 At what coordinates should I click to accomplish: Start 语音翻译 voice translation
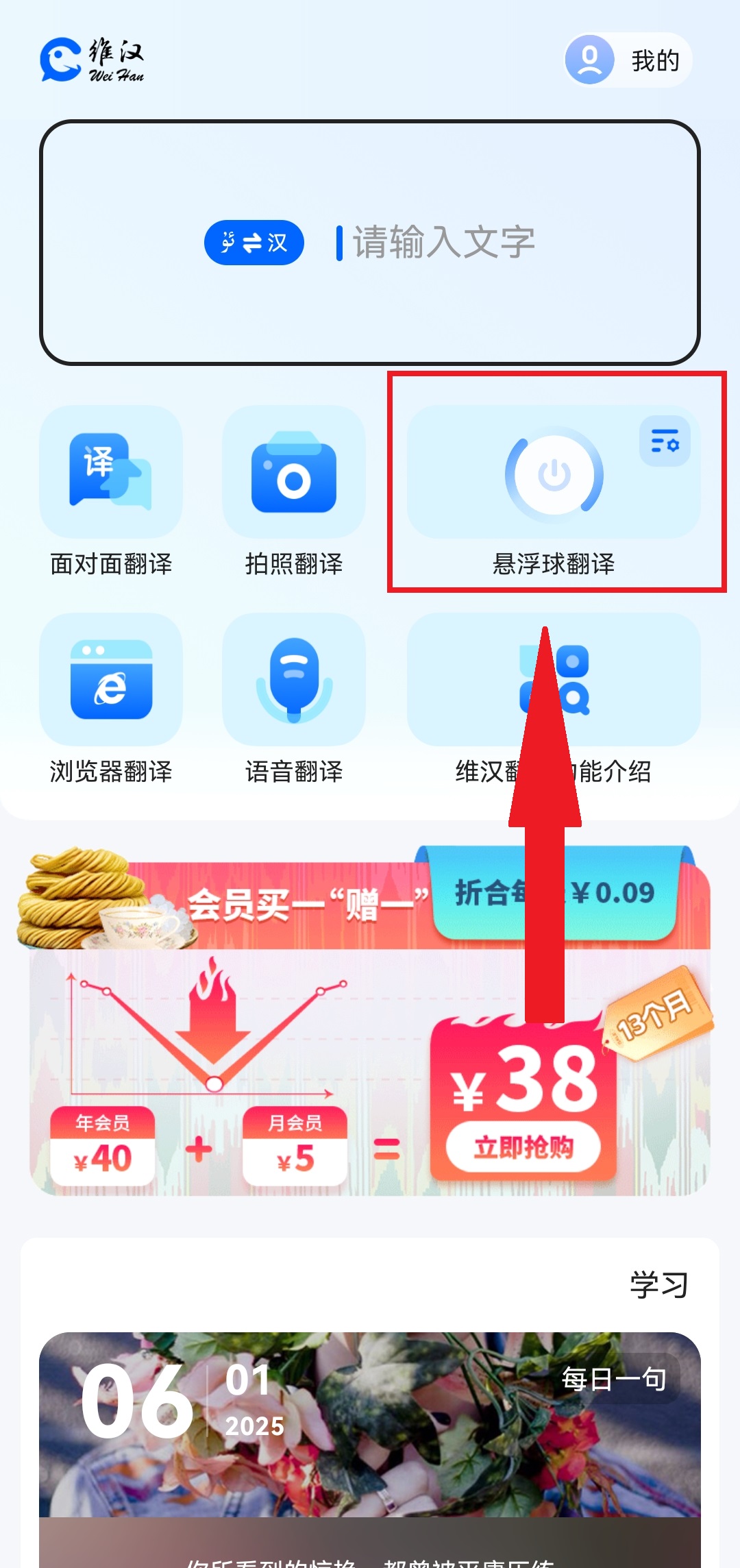click(294, 680)
